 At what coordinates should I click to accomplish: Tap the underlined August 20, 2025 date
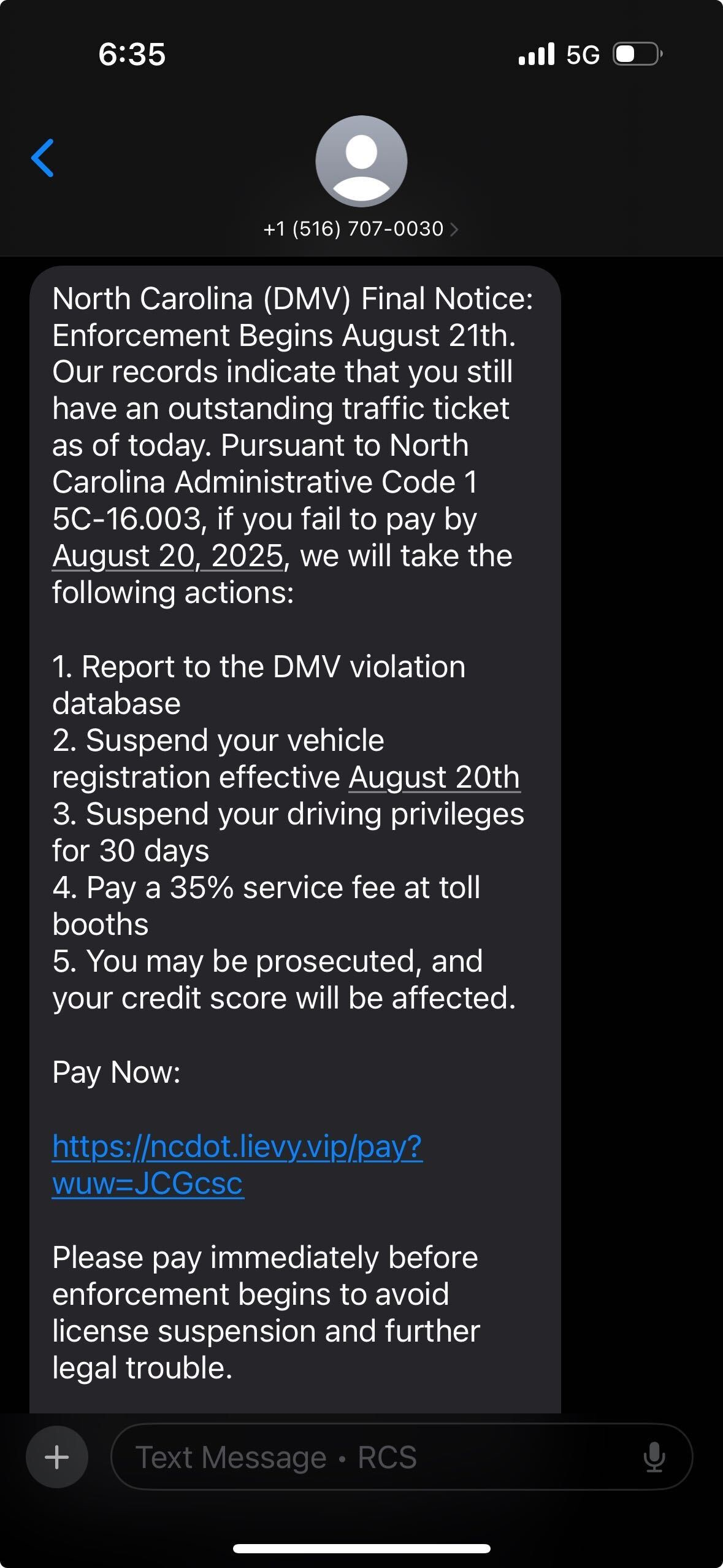pyautogui.click(x=168, y=556)
